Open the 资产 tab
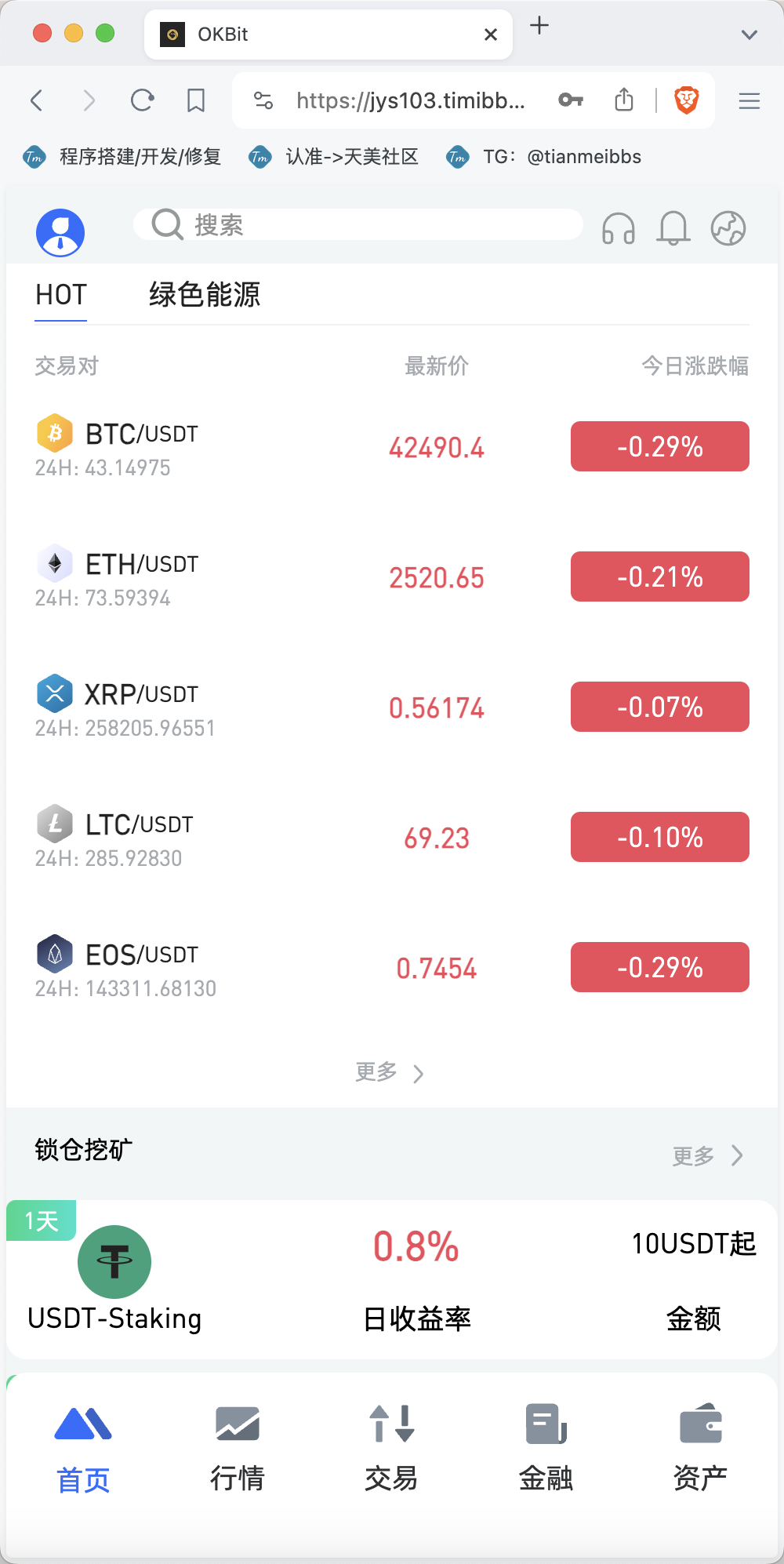784x1564 pixels. [x=700, y=1448]
